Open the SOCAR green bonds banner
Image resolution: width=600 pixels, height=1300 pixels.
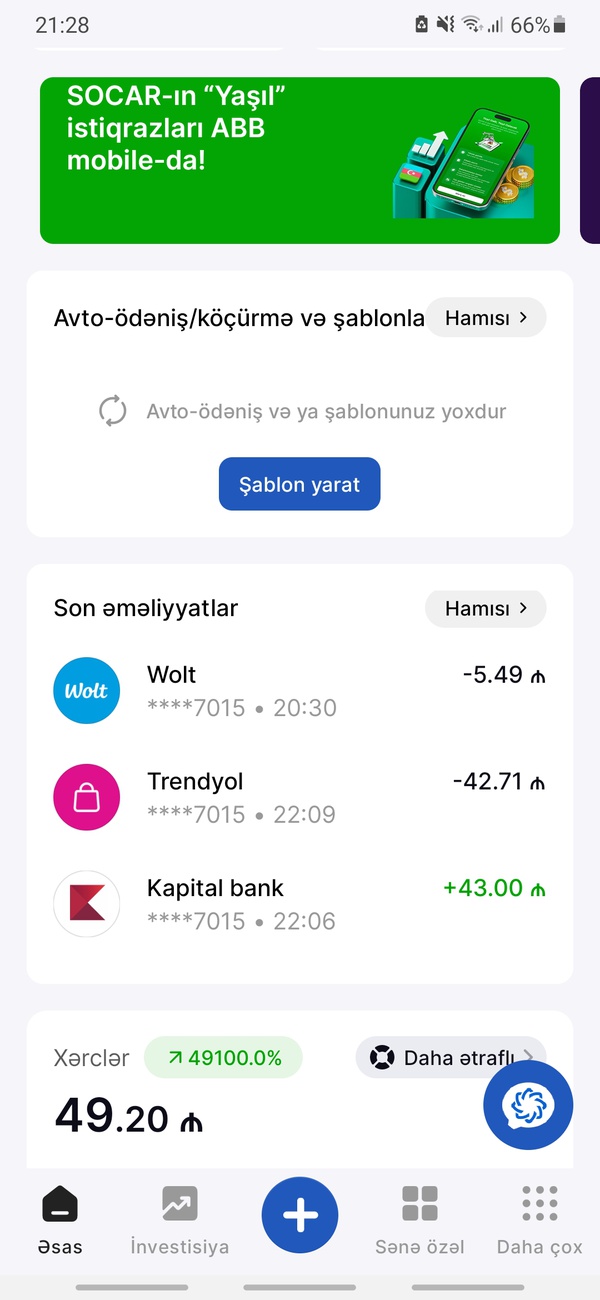(x=300, y=160)
